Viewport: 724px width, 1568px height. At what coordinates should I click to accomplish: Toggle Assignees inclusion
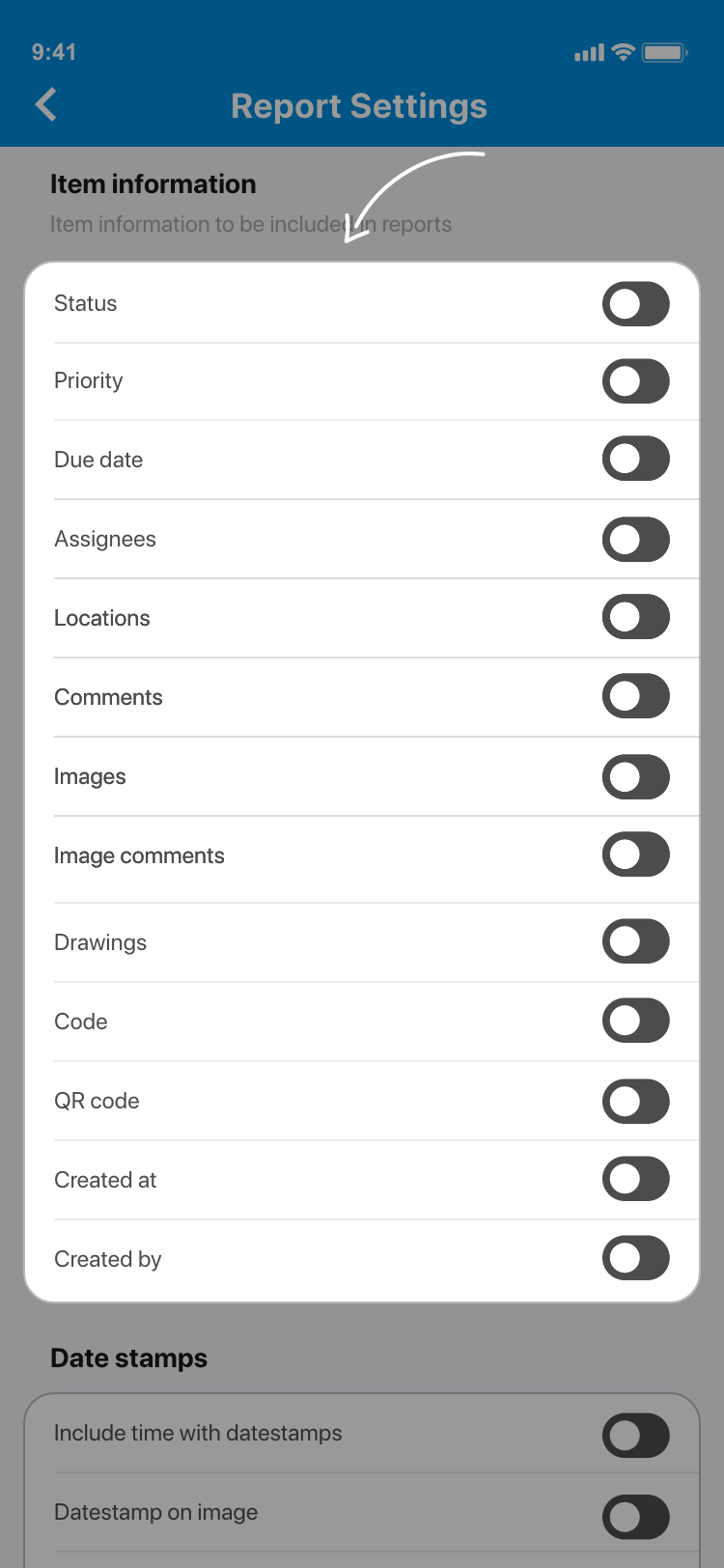(635, 540)
